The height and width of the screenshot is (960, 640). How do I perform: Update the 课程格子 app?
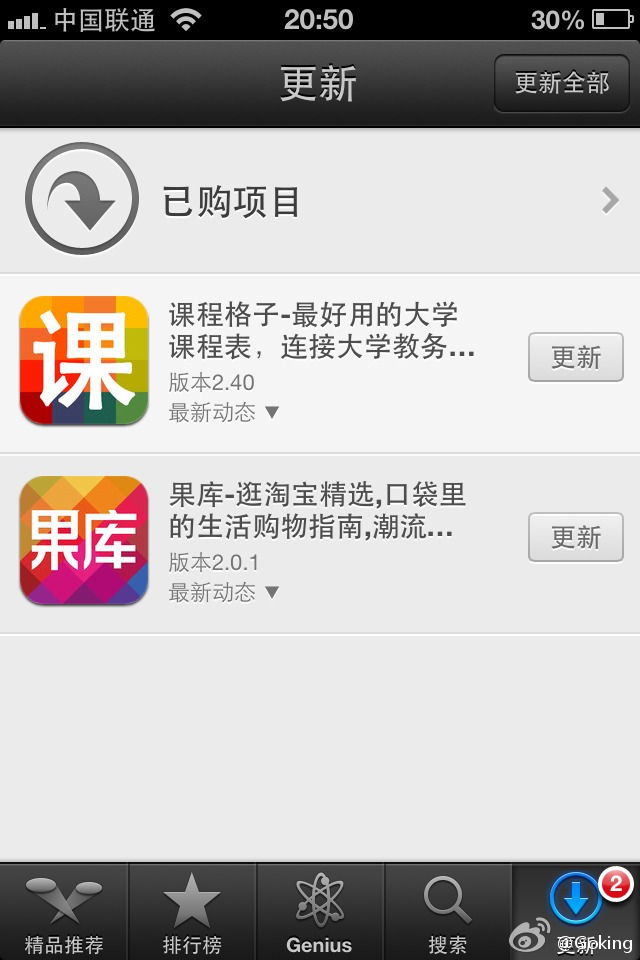(575, 358)
